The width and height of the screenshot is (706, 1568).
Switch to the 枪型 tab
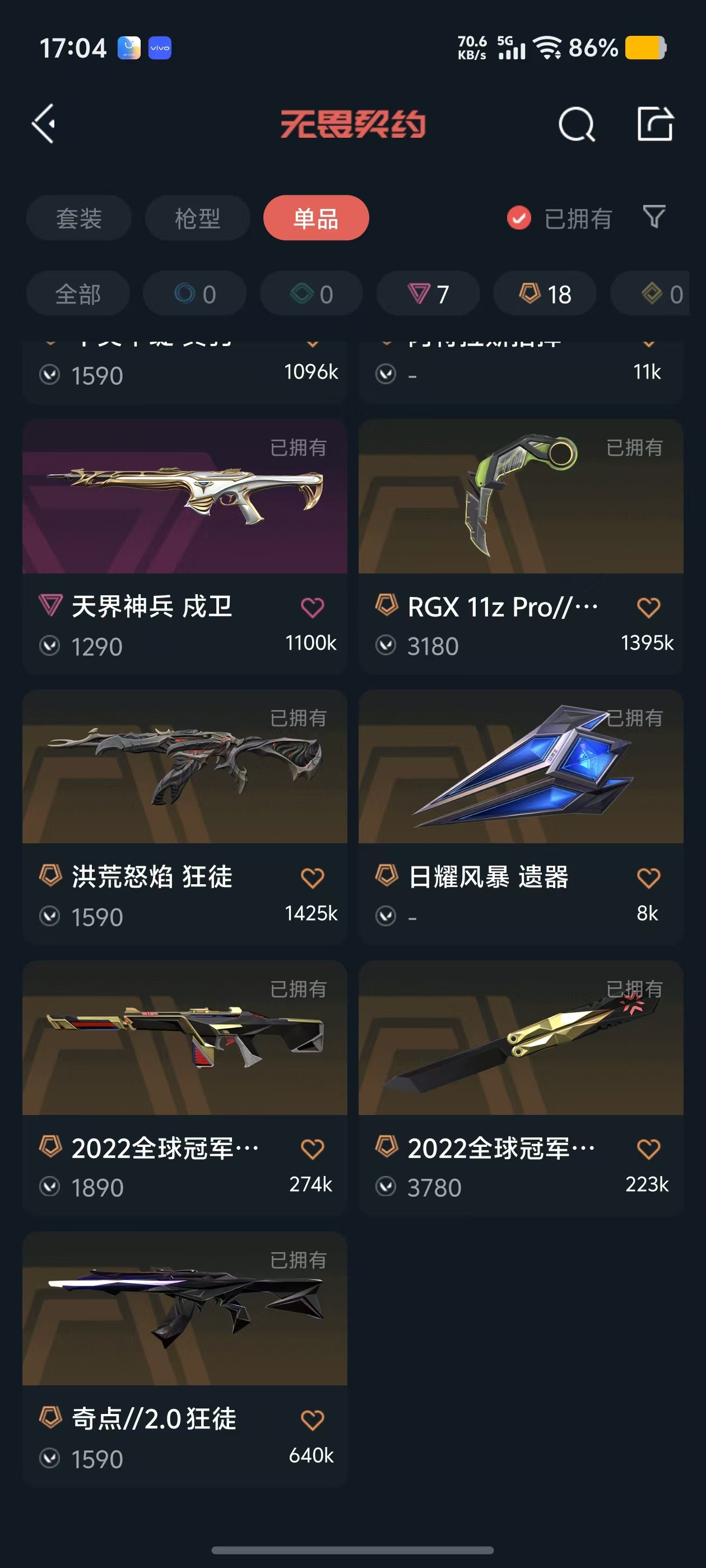click(x=197, y=218)
